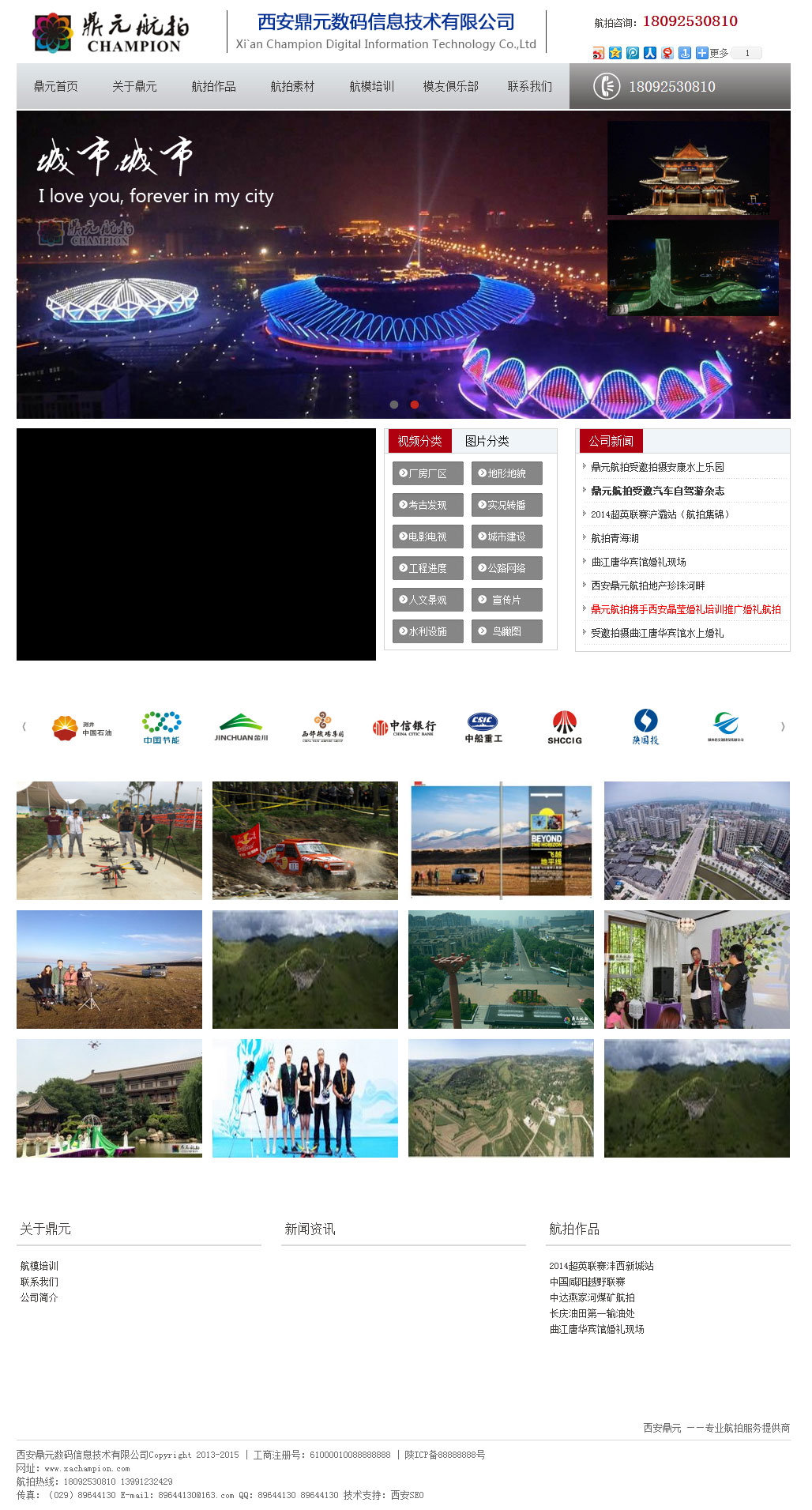Viewport: 812px width, 1510px height.
Task: Open 中信银行 partner logo
Action: [404, 727]
